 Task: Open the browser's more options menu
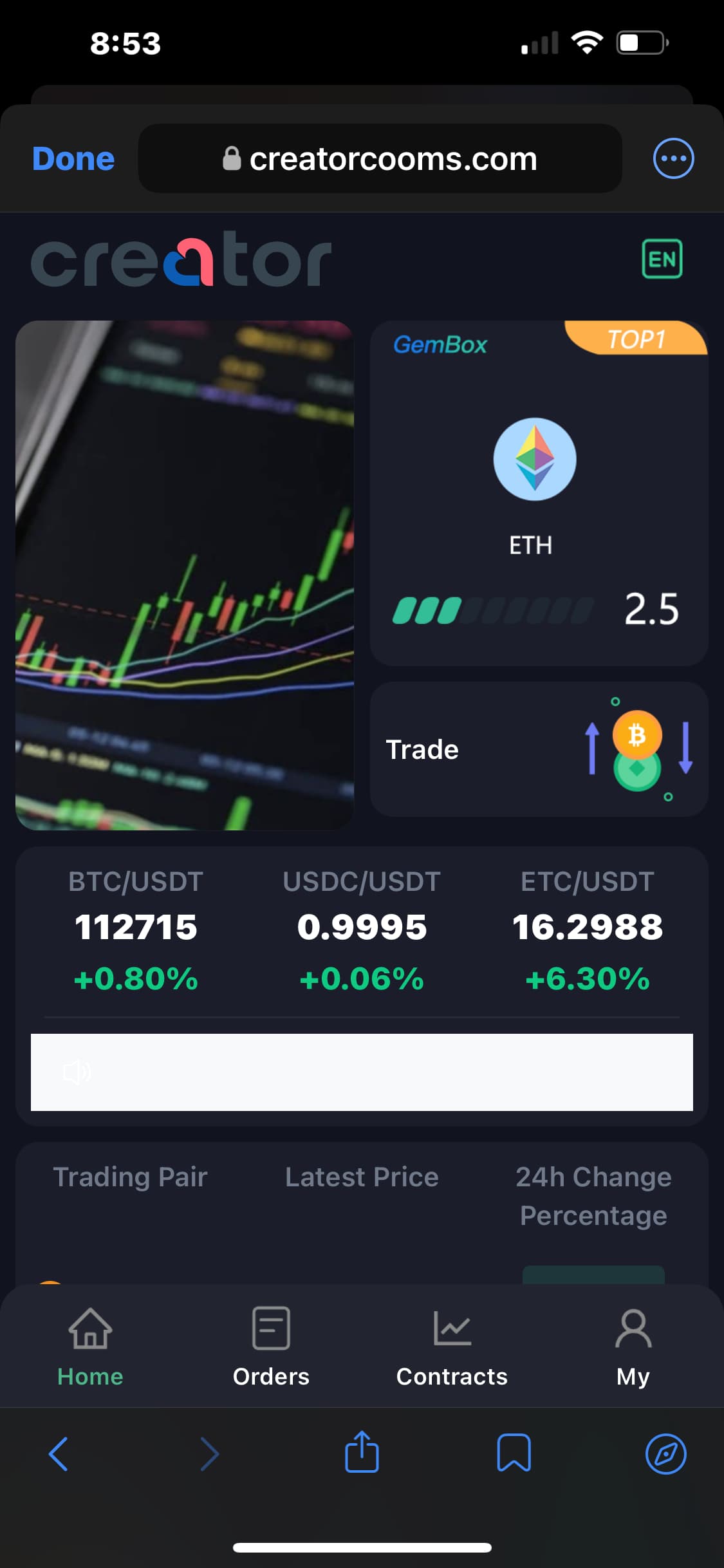pos(673,158)
